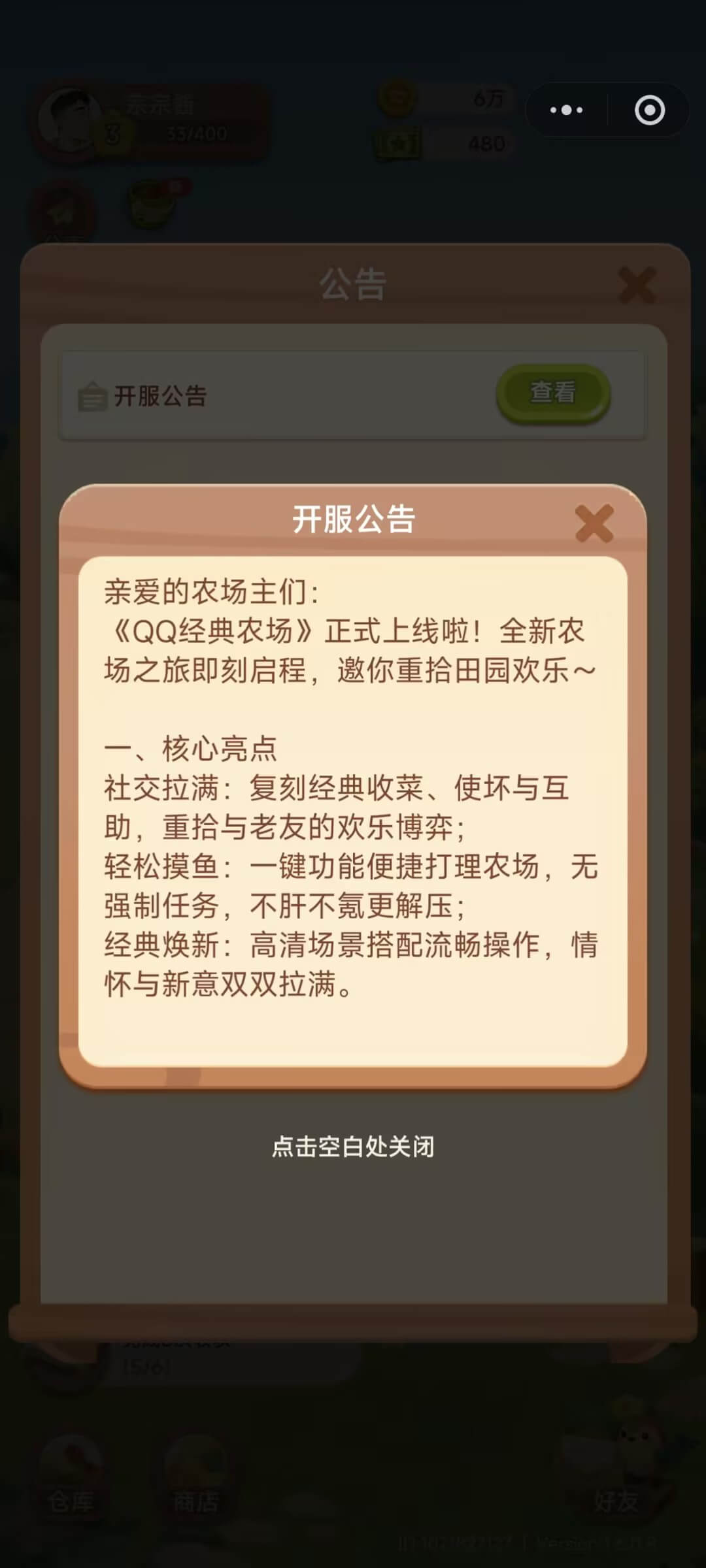The height and width of the screenshot is (1568, 706).
Task: Close the 开服公告 popup with its X
Action: (x=594, y=523)
